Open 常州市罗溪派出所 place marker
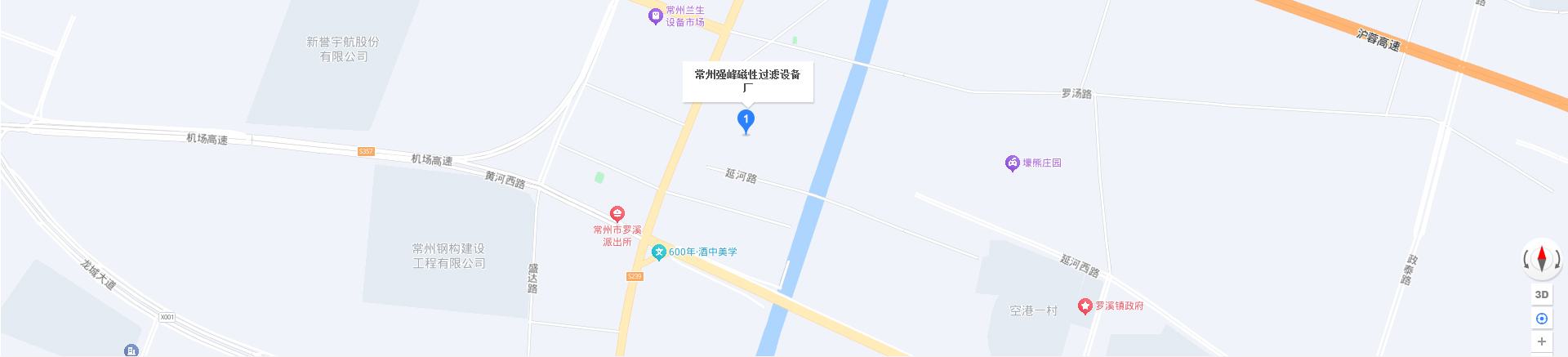 click(617, 214)
